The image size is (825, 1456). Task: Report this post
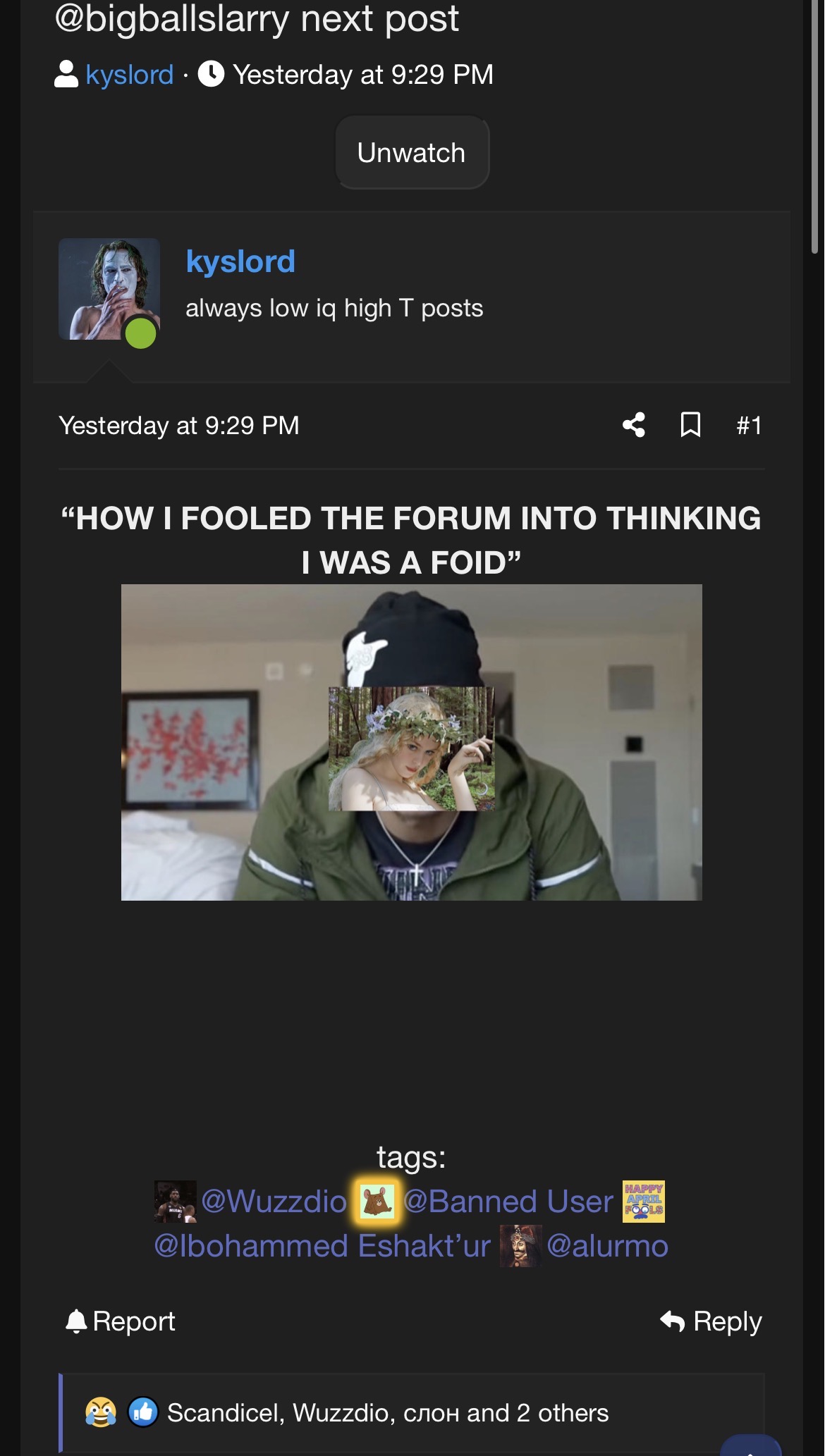coord(121,1321)
